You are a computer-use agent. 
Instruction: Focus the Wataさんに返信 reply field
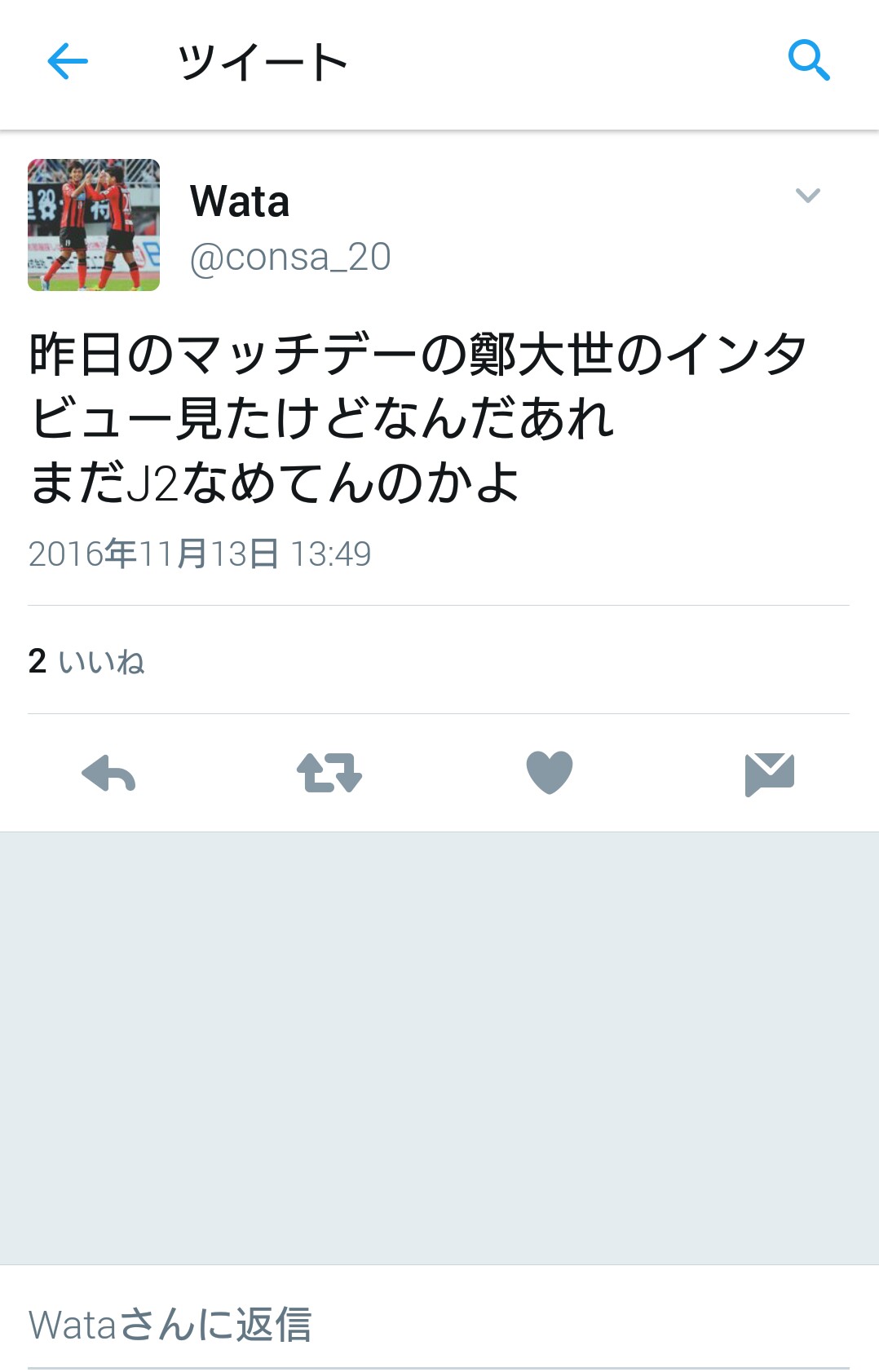click(x=439, y=1325)
